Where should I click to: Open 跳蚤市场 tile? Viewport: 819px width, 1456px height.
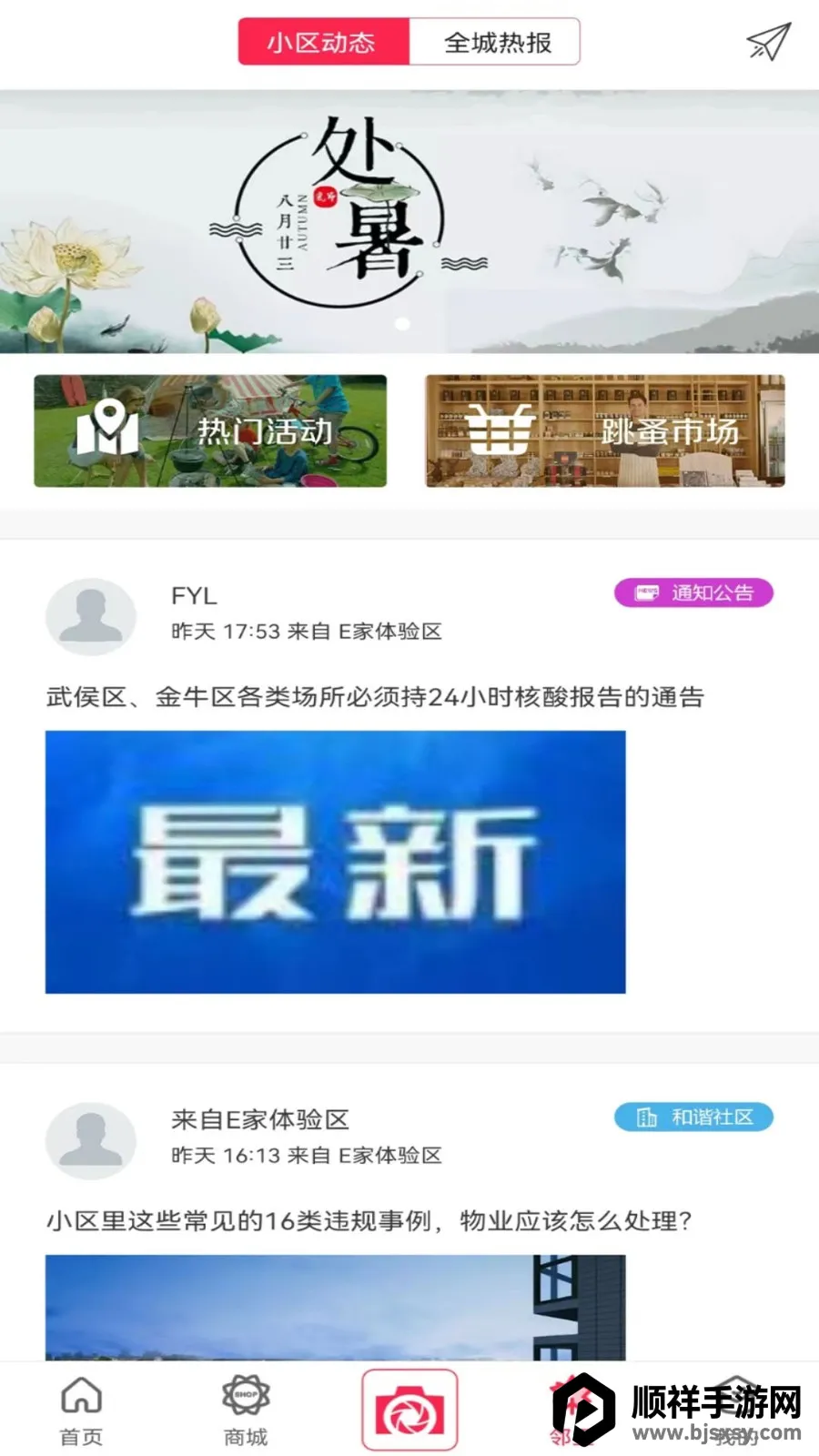point(605,430)
